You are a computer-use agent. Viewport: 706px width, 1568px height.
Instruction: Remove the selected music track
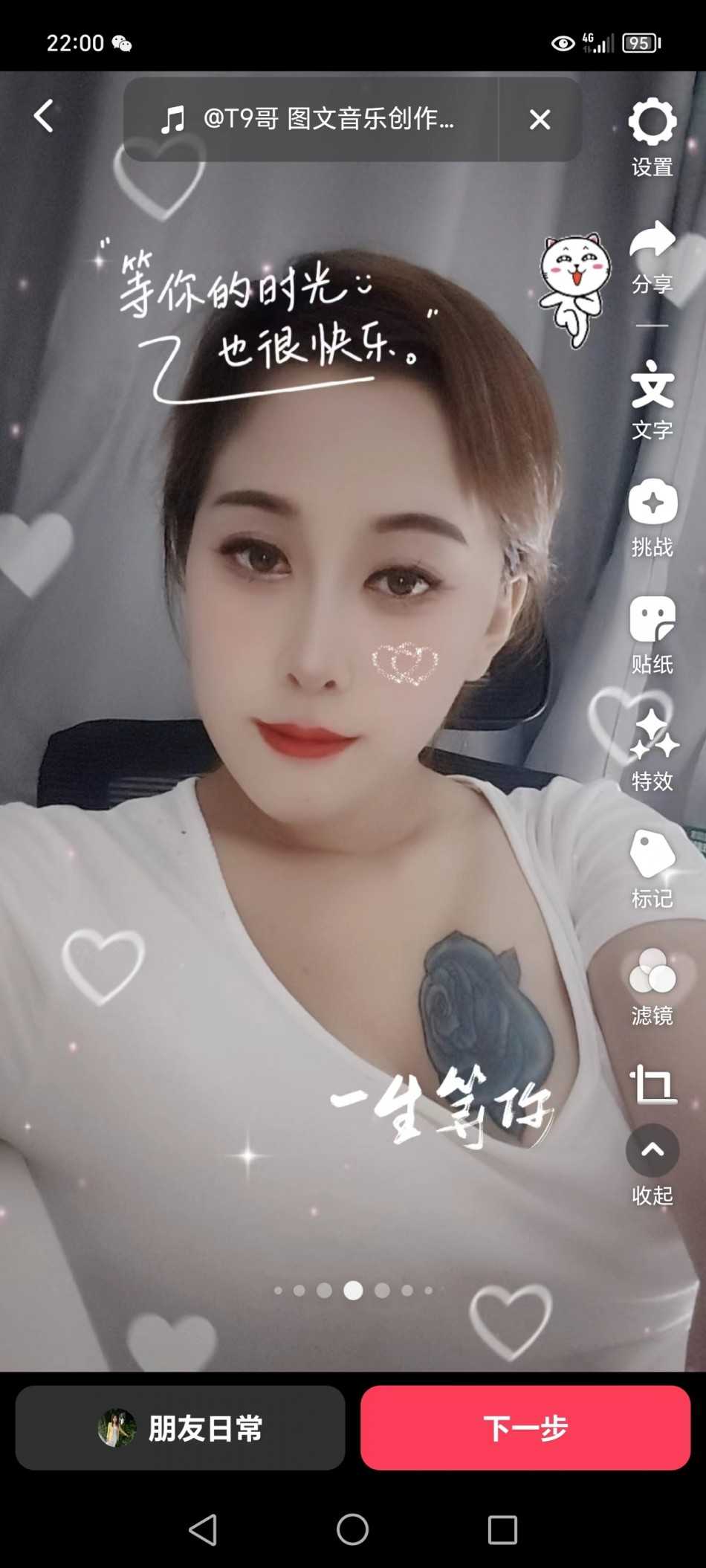click(540, 119)
